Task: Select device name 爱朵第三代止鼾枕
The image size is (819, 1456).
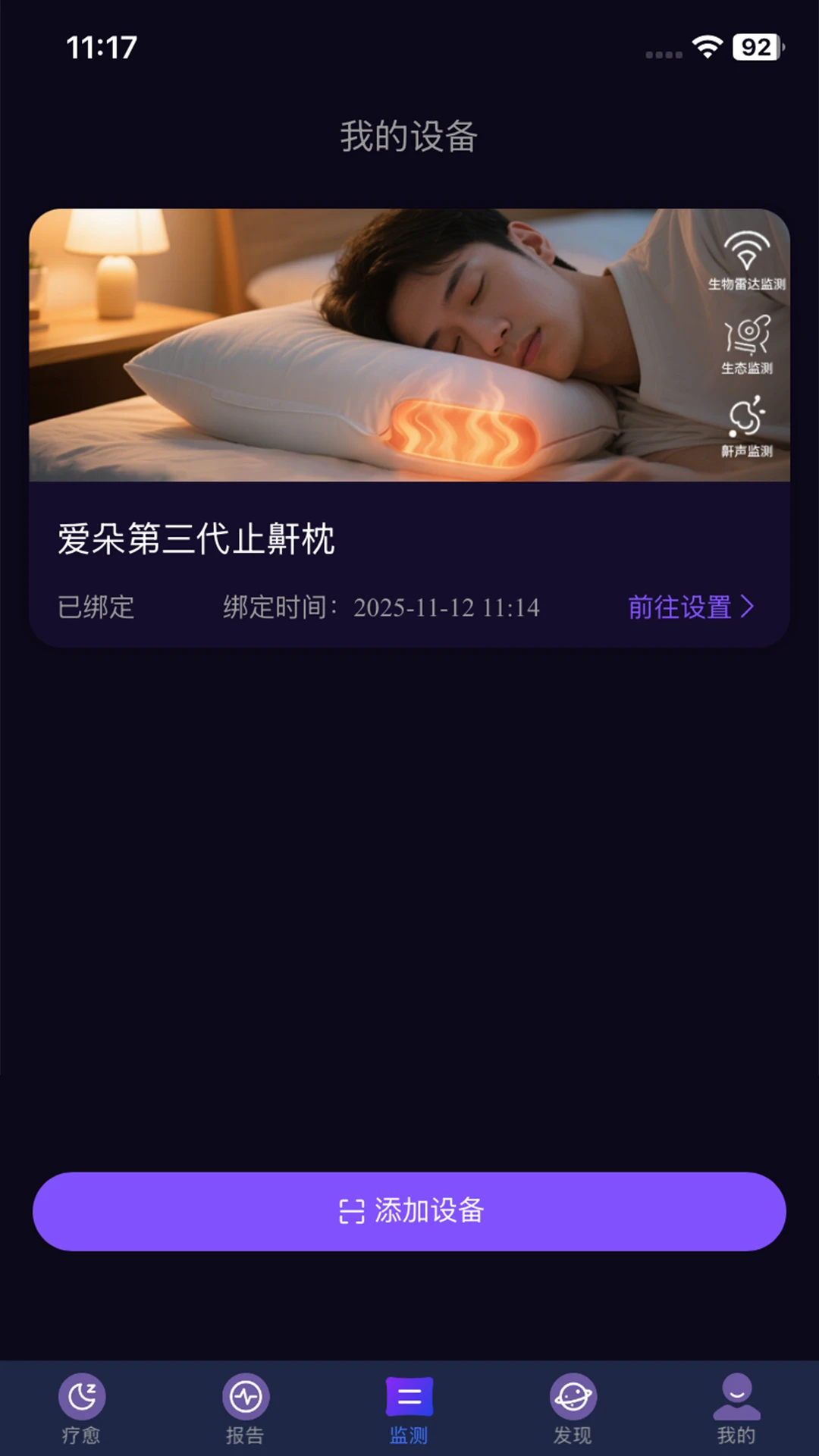Action: 197,538
